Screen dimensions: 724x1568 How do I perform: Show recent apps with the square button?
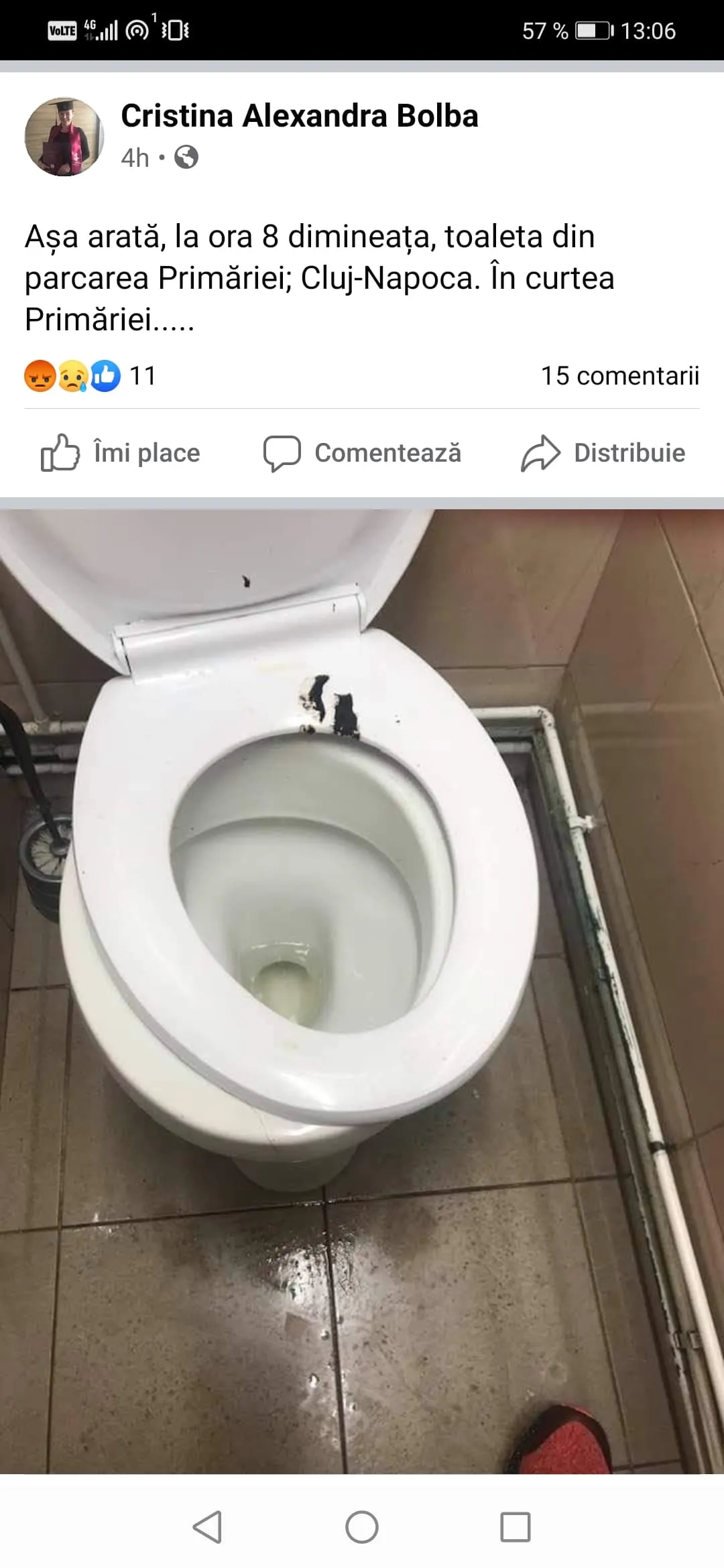point(516,1527)
